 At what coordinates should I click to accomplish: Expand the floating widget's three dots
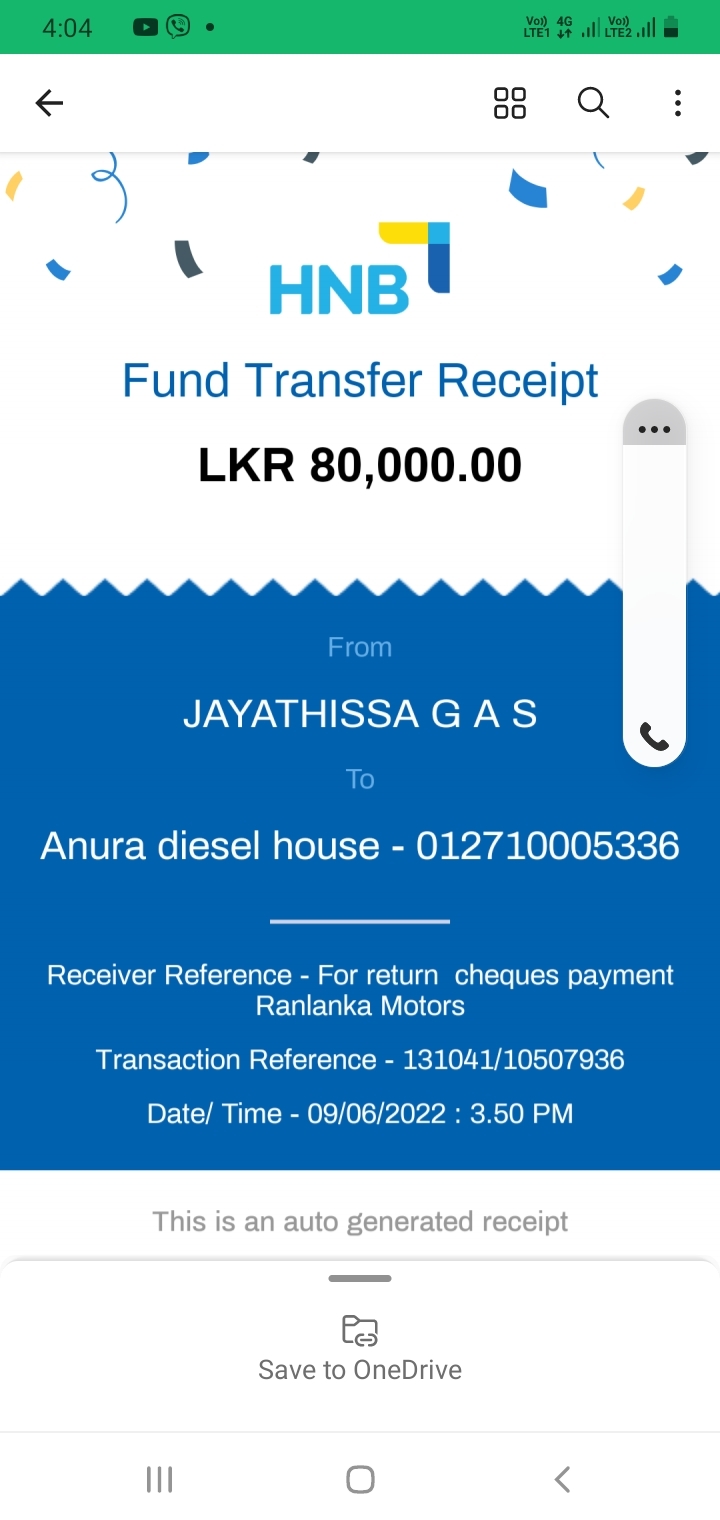pyautogui.click(x=654, y=430)
